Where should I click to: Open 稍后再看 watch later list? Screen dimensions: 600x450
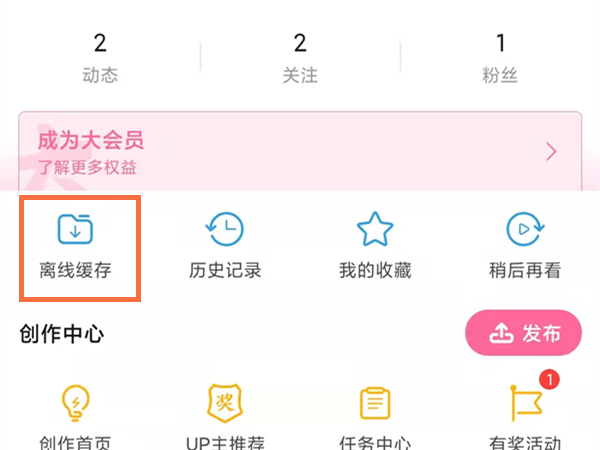click(x=525, y=245)
